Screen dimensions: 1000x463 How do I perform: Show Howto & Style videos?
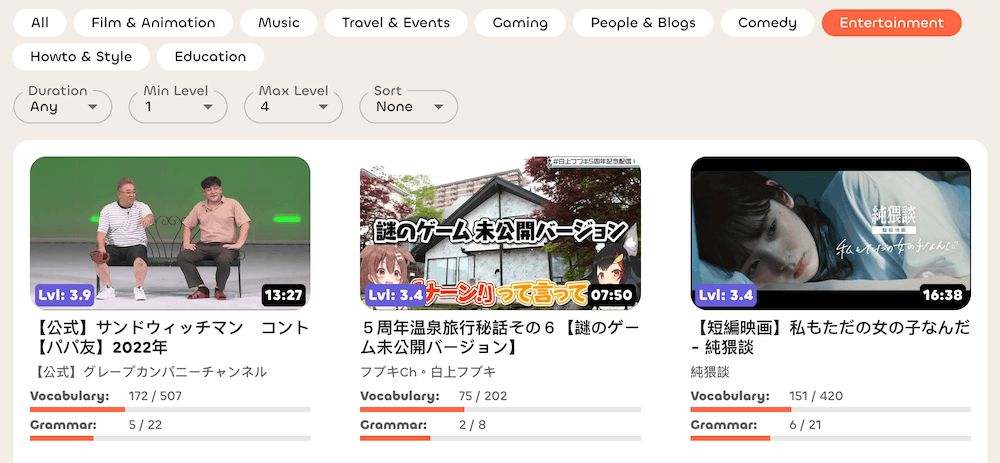[81, 57]
